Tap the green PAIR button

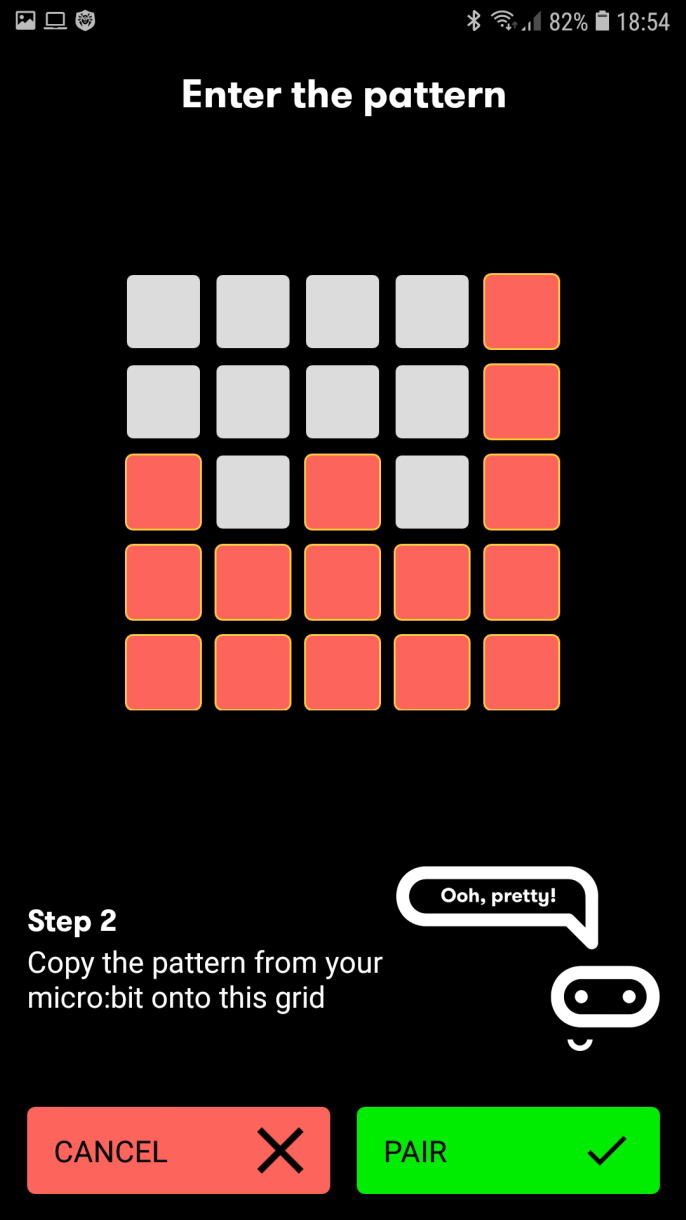(508, 1150)
